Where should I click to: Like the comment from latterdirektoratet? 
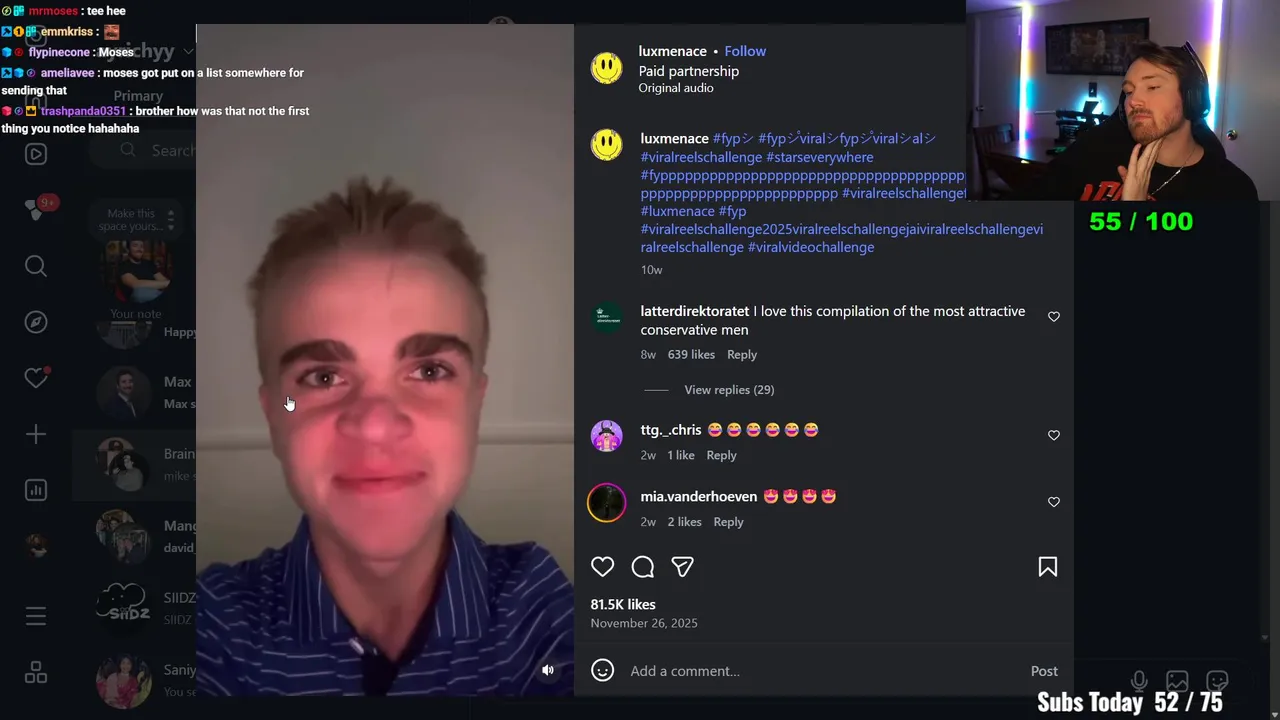1053,317
